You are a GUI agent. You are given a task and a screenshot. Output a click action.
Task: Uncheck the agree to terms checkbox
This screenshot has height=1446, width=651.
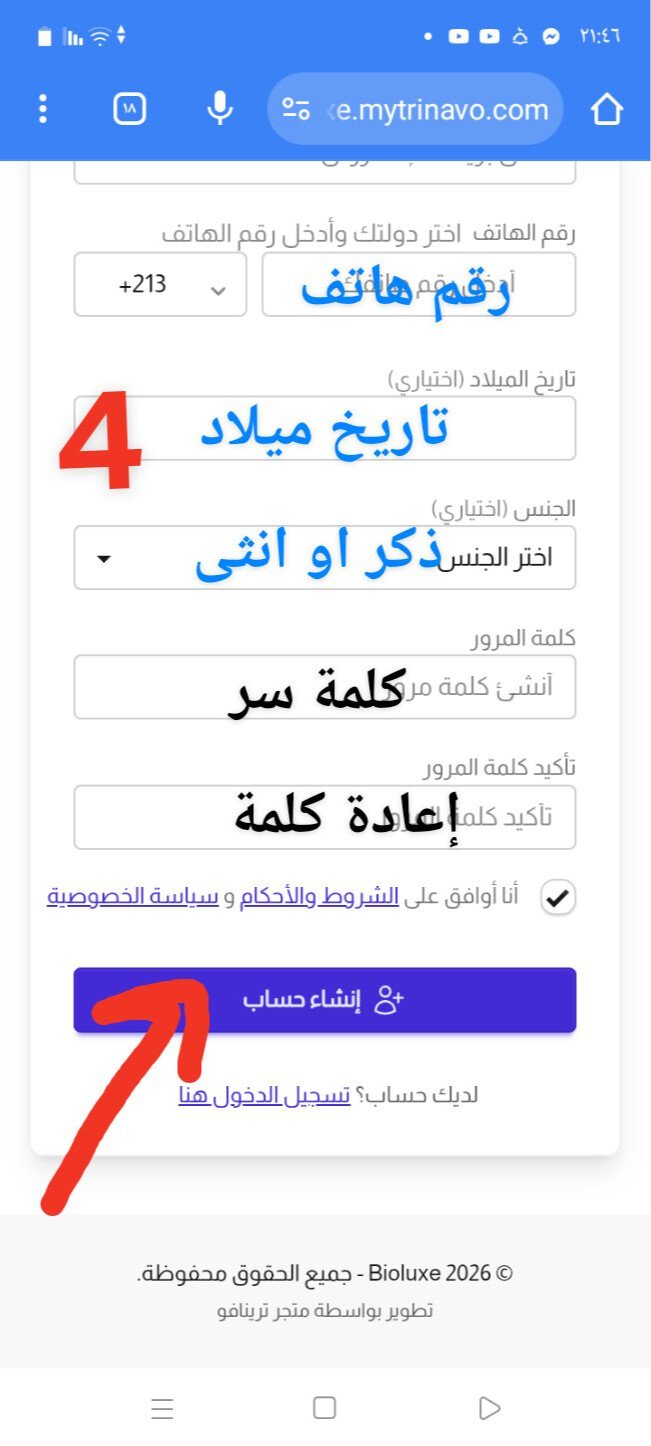[x=558, y=898]
